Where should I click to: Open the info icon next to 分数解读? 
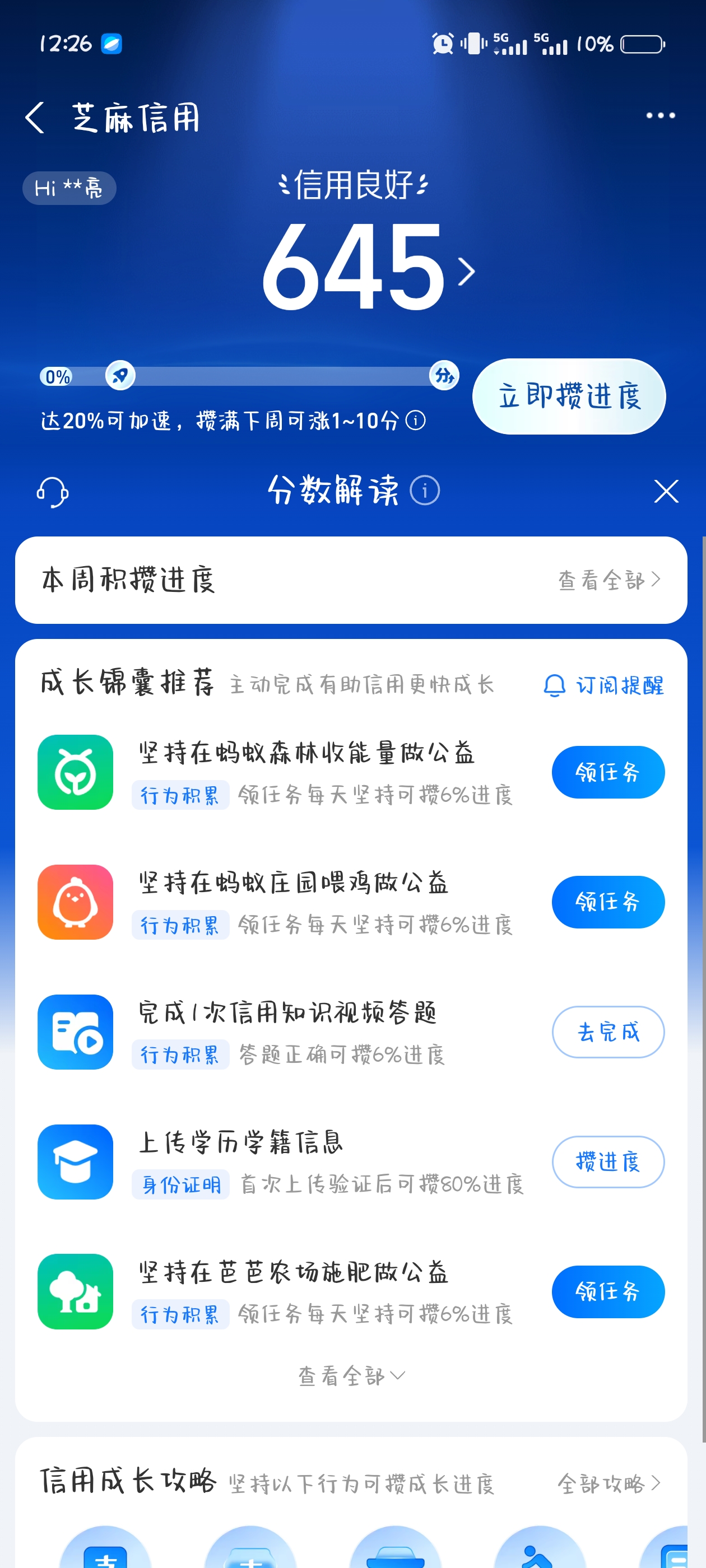[x=425, y=491]
